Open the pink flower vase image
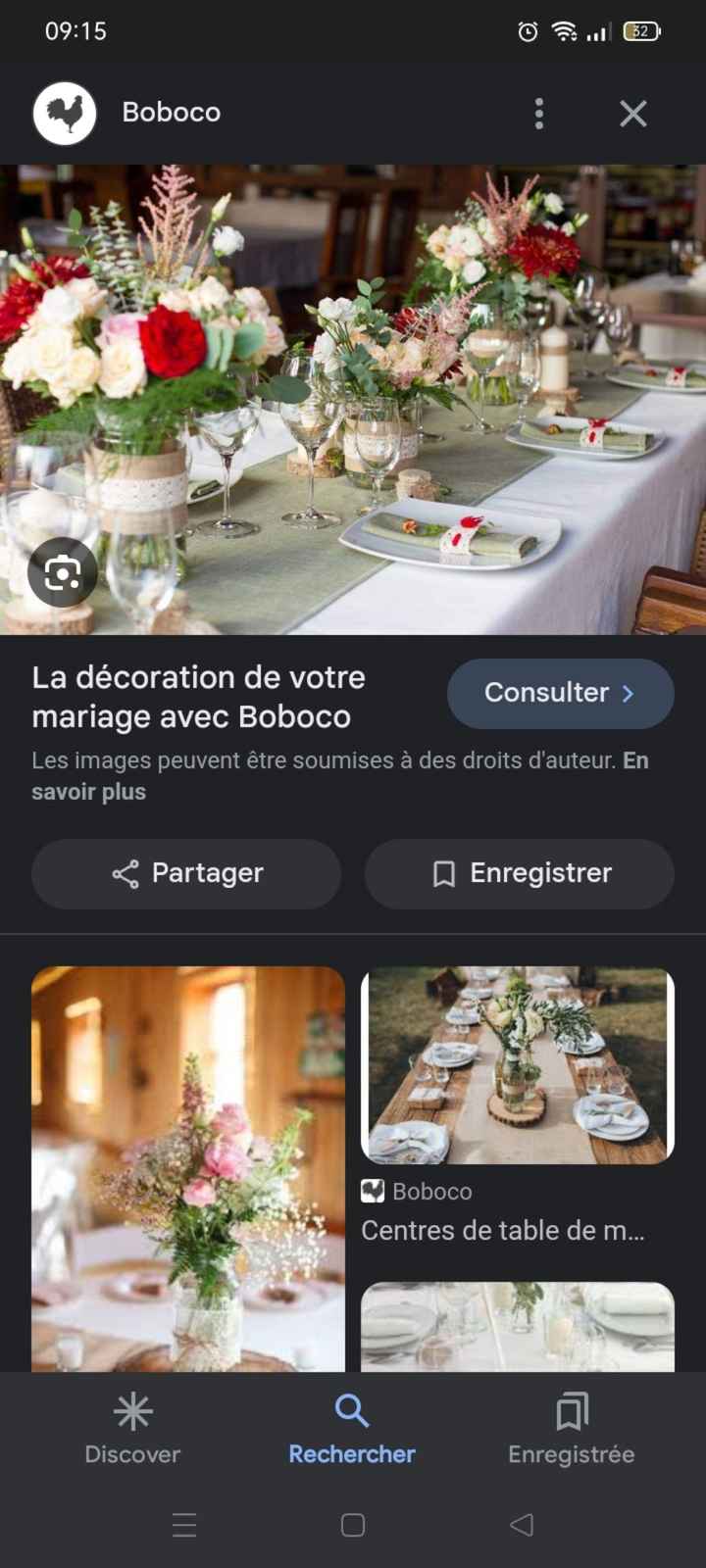Screen dimensions: 706x1568 [188, 1166]
